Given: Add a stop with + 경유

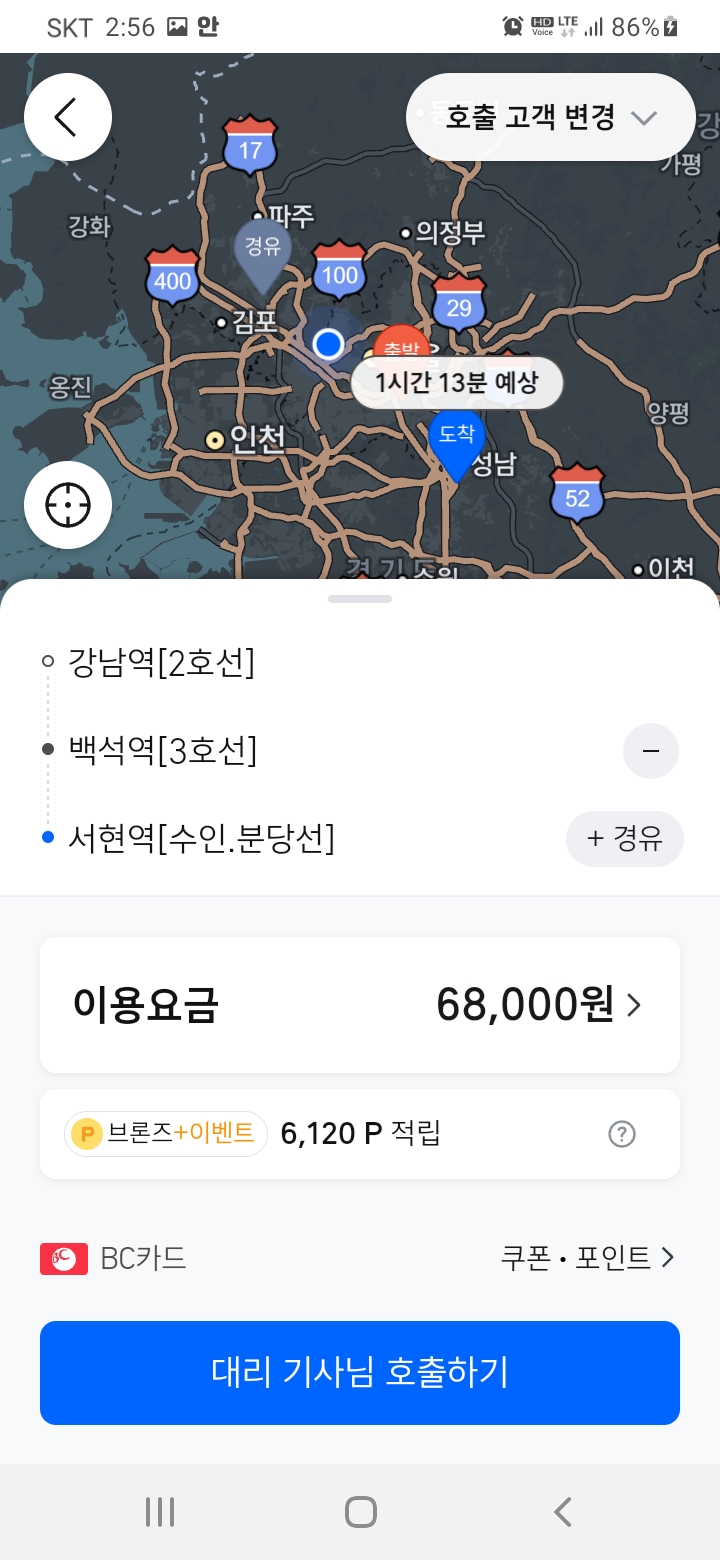Looking at the screenshot, I should pyautogui.click(x=624, y=838).
